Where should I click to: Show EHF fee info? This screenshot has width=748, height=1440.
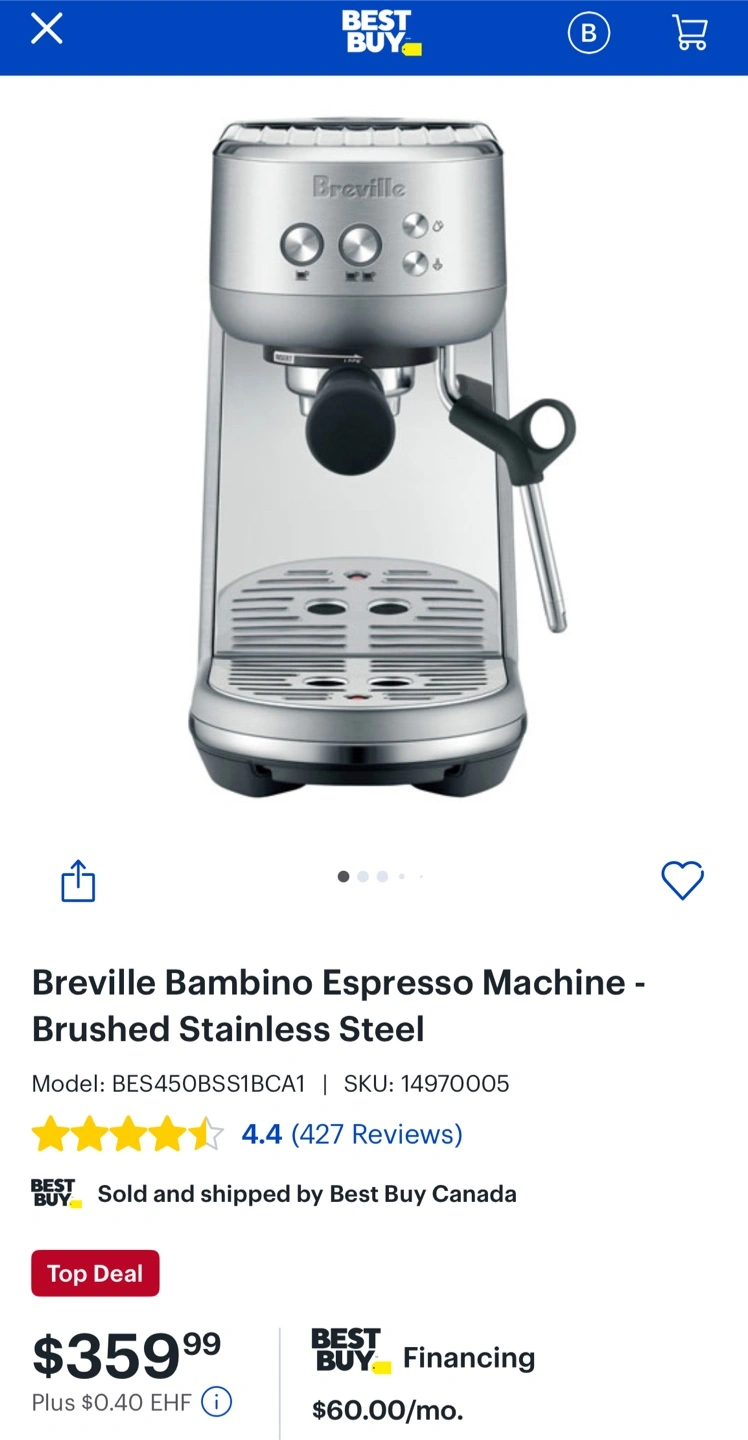coord(217,1402)
